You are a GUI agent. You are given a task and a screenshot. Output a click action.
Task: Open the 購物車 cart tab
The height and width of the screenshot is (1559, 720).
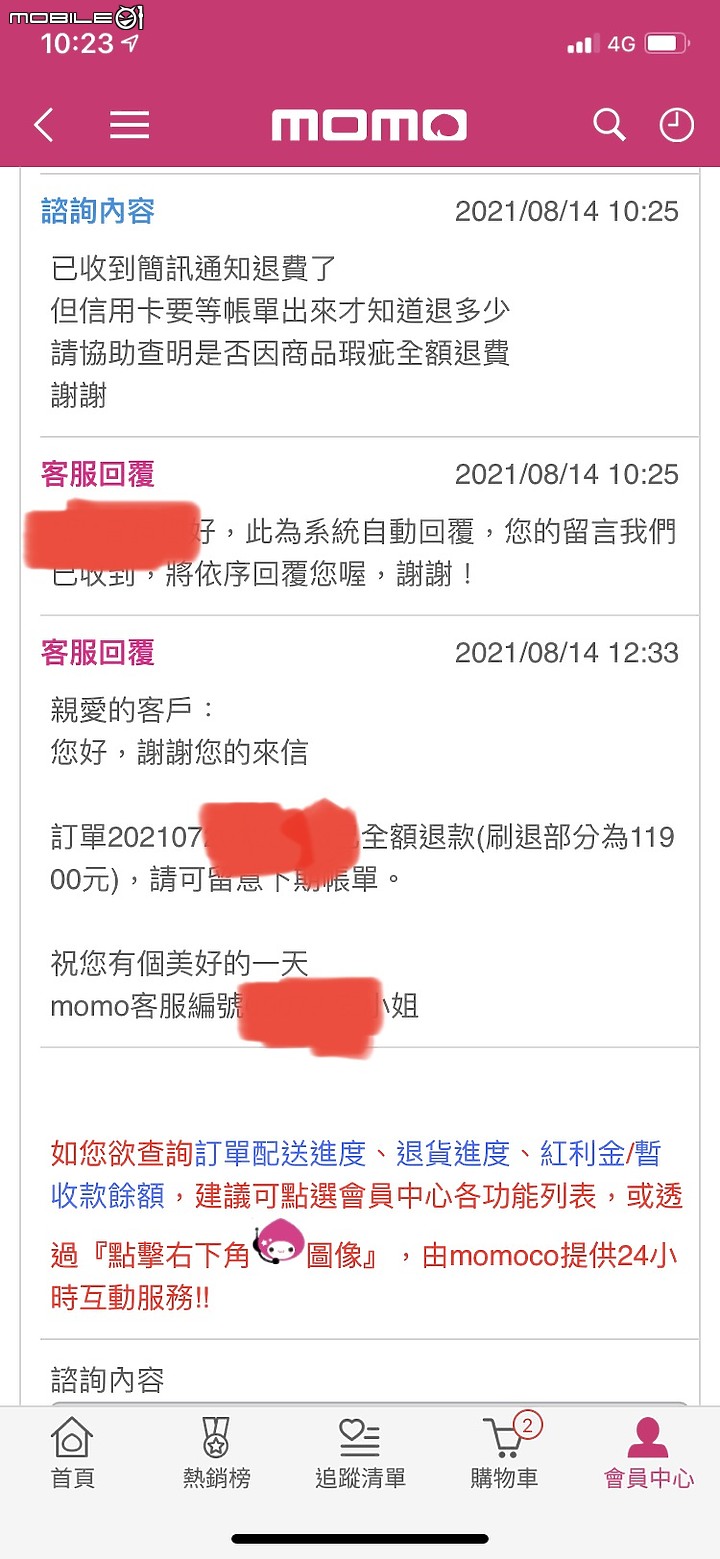[505, 1453]
